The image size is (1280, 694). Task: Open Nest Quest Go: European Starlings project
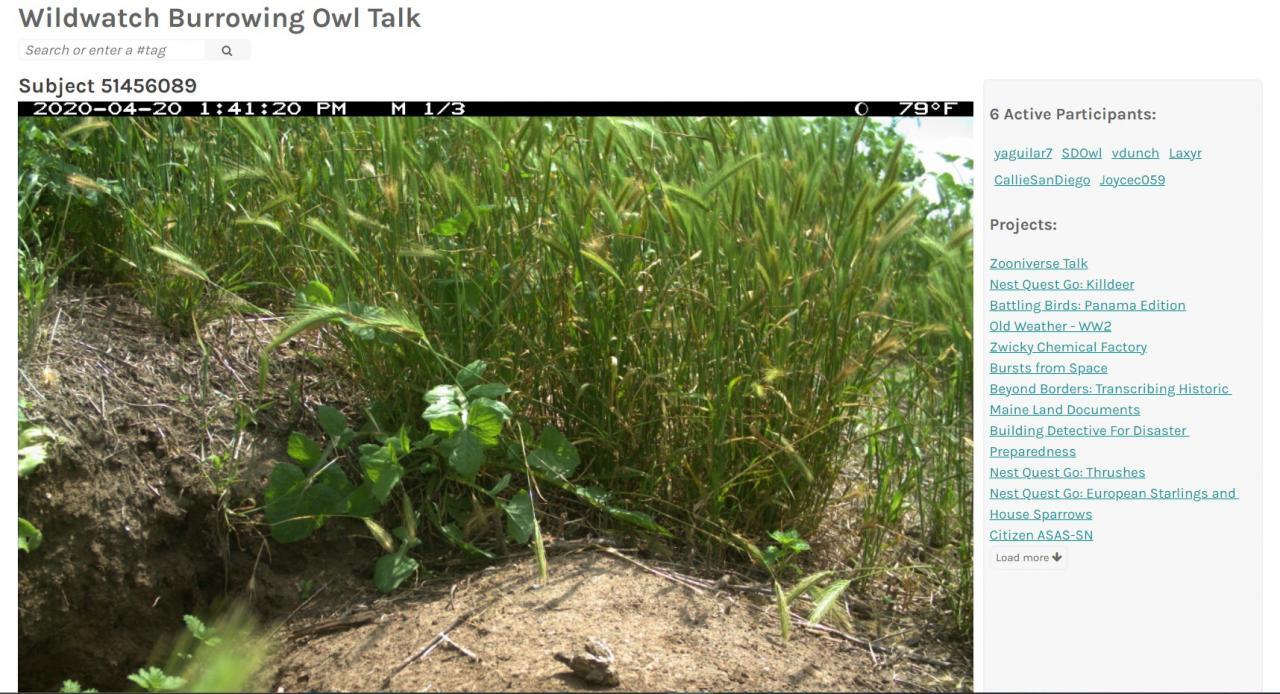pos(1113,493)
